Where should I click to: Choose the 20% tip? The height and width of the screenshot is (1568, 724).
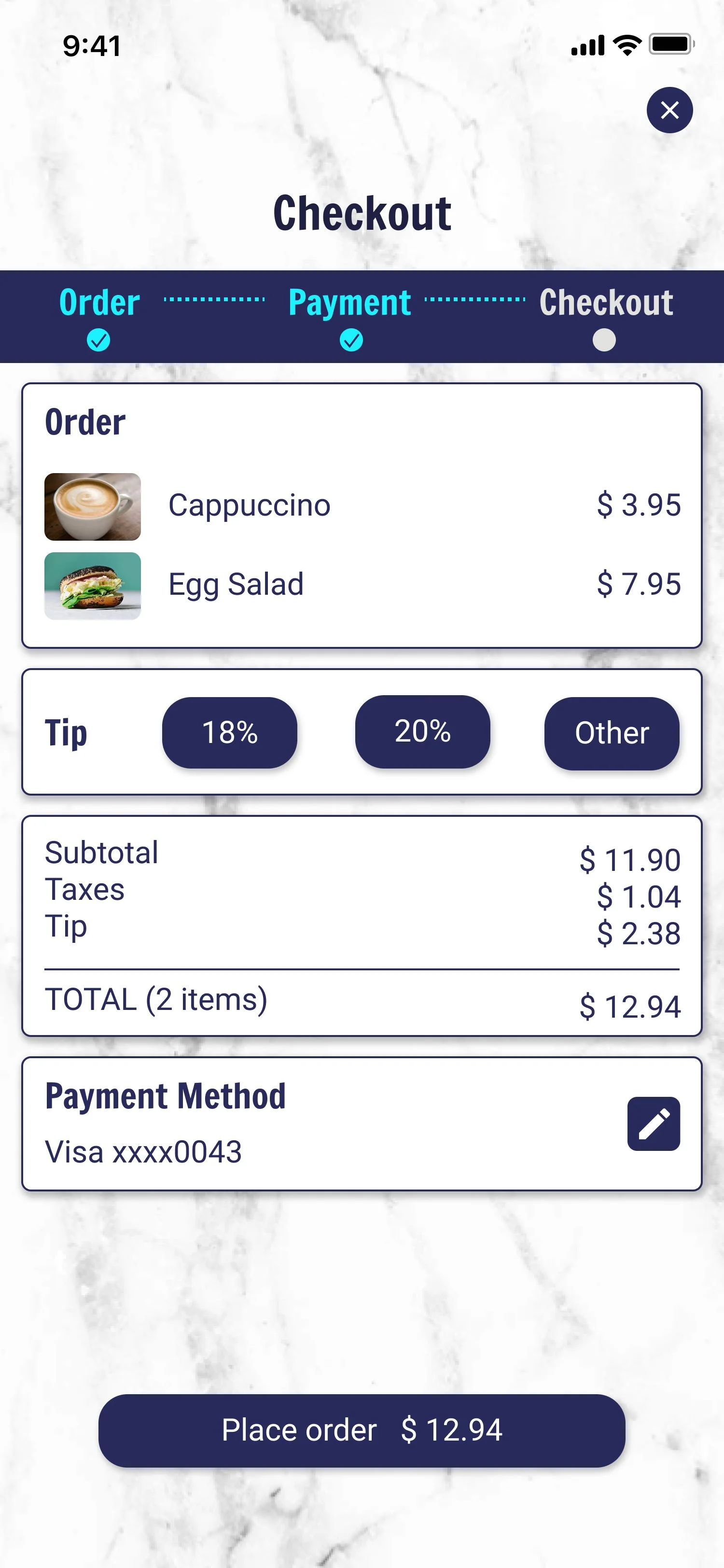pyautogui.click(x=422, y=731)
